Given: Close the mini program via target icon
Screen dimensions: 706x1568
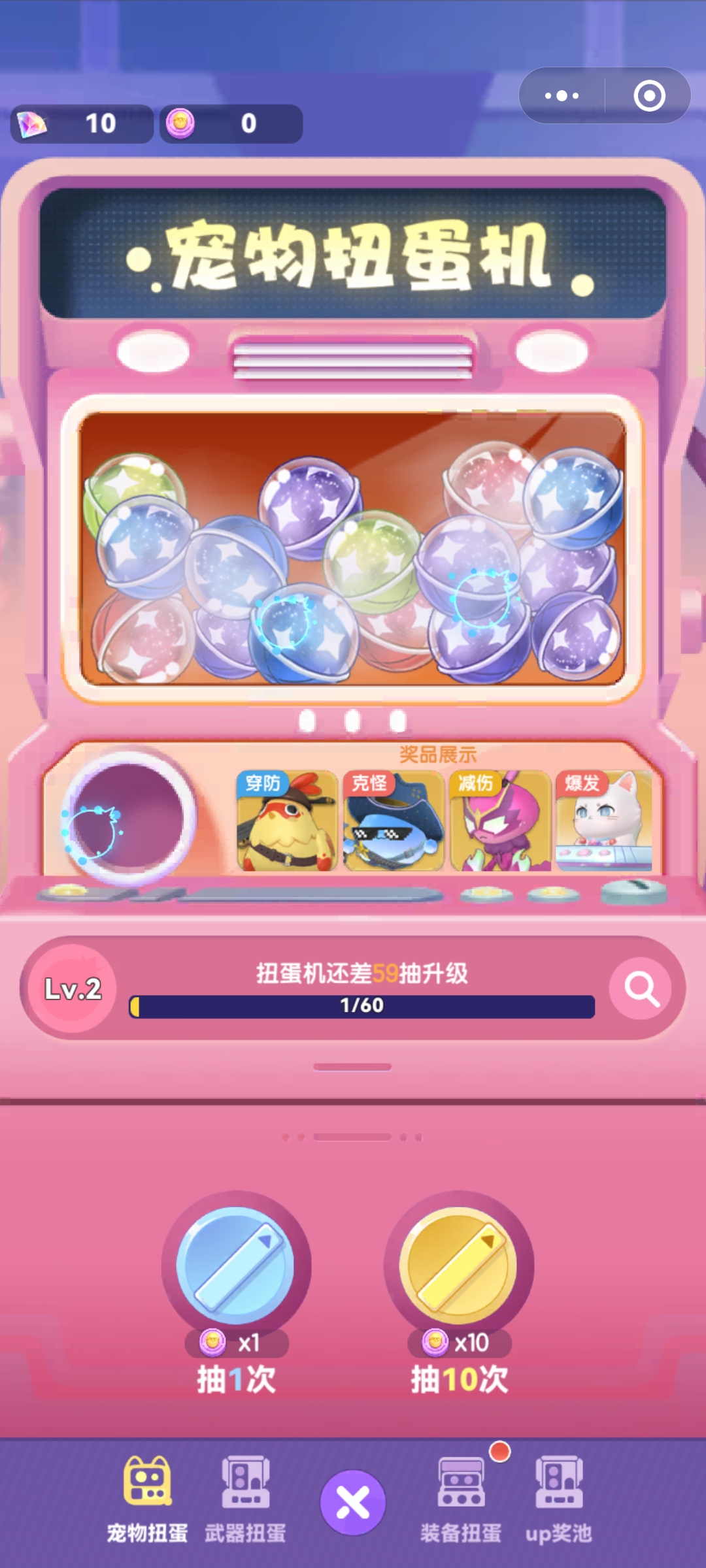Looking at the screenshot, I should (x=649, y=96).
